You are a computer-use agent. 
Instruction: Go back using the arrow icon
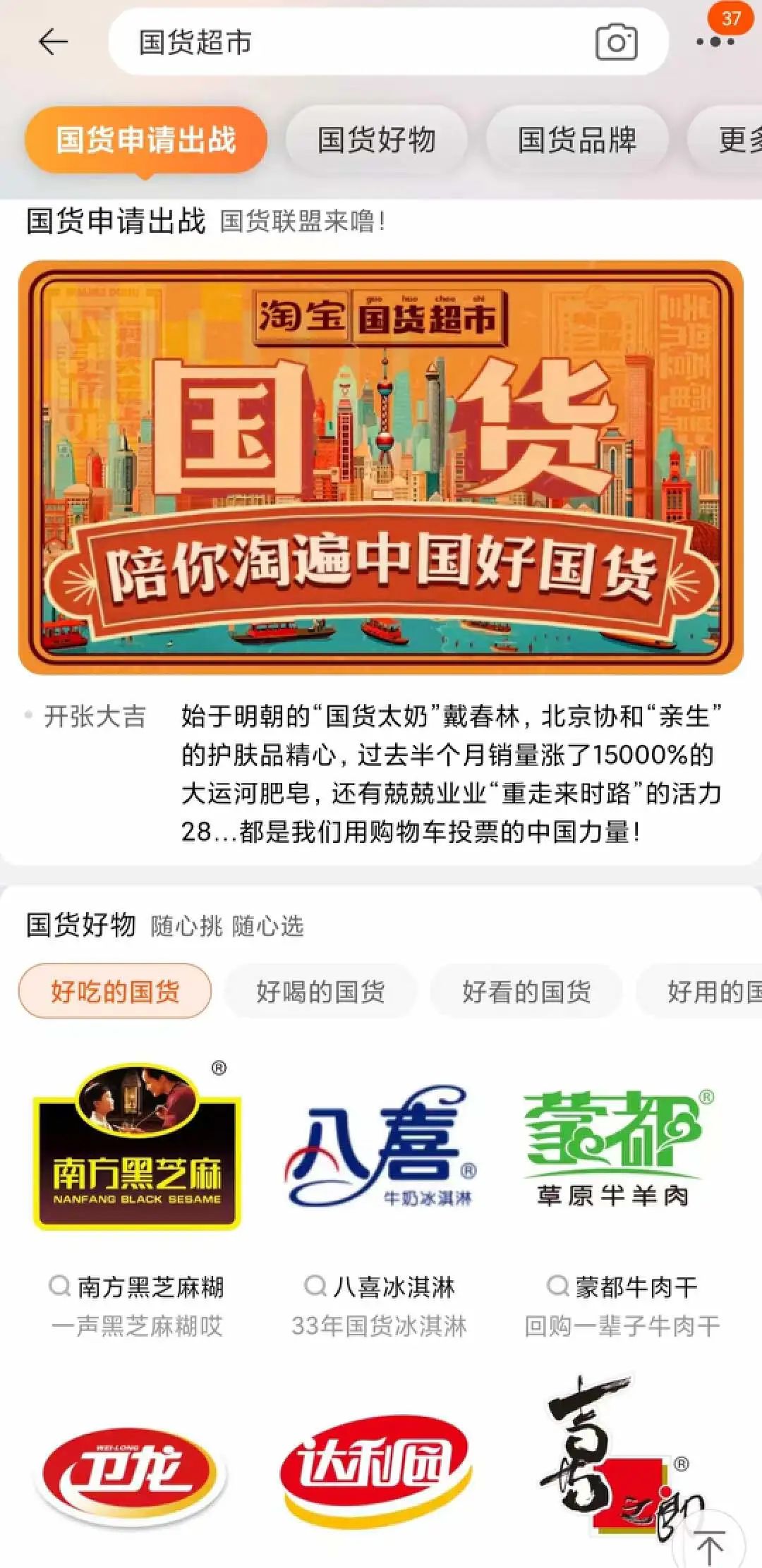pos(52,42)
